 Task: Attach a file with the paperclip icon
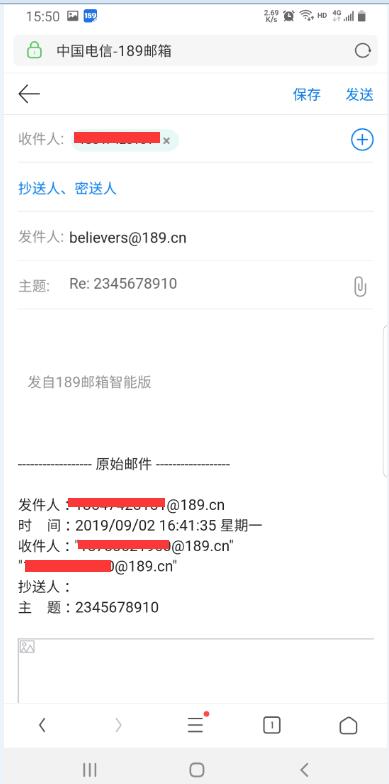(x=360, y=286)
